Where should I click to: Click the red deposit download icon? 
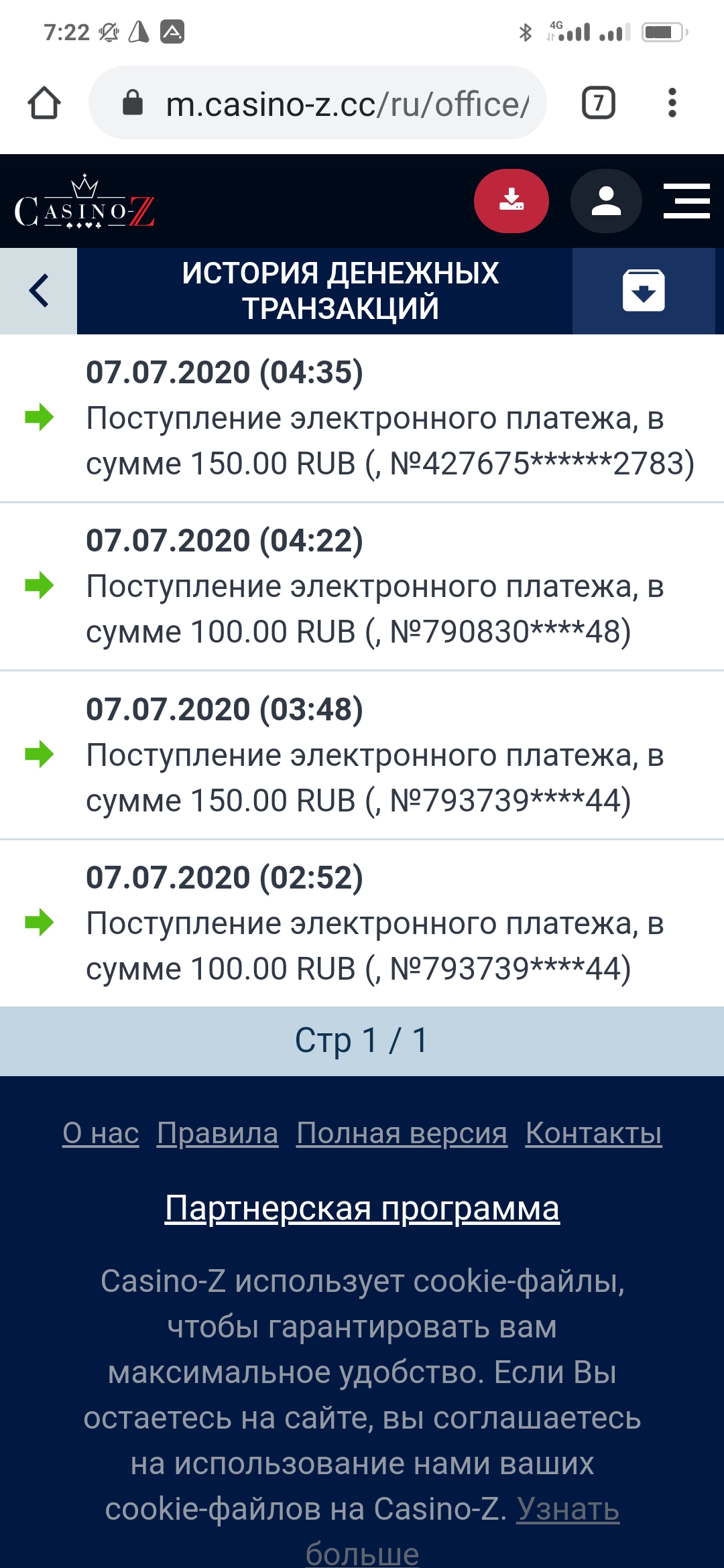pyautogui.click(x=511, y=200)
